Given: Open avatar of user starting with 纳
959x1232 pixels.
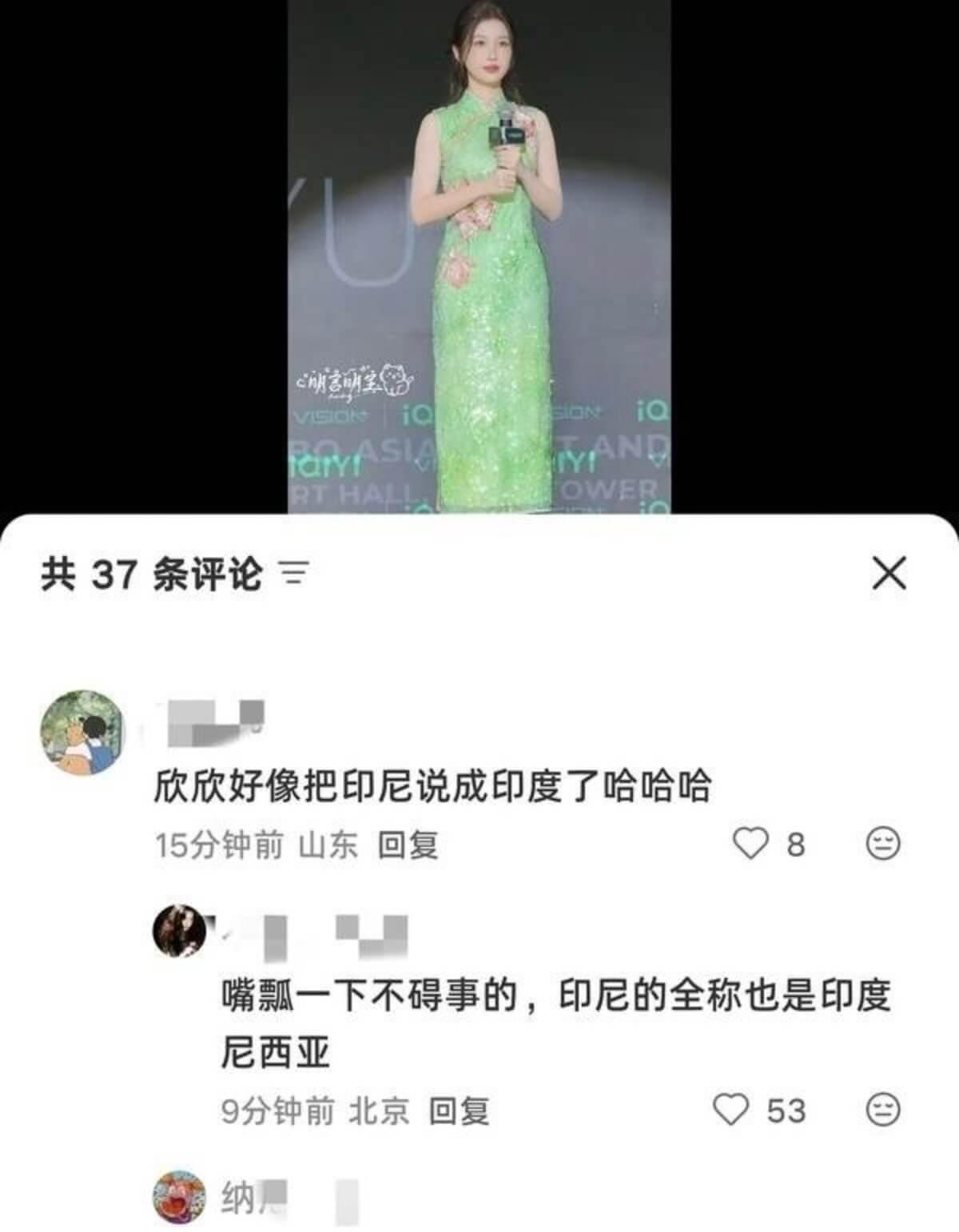Looking at the screenshot, I should pyautogui.click(x=180, y=1198).
